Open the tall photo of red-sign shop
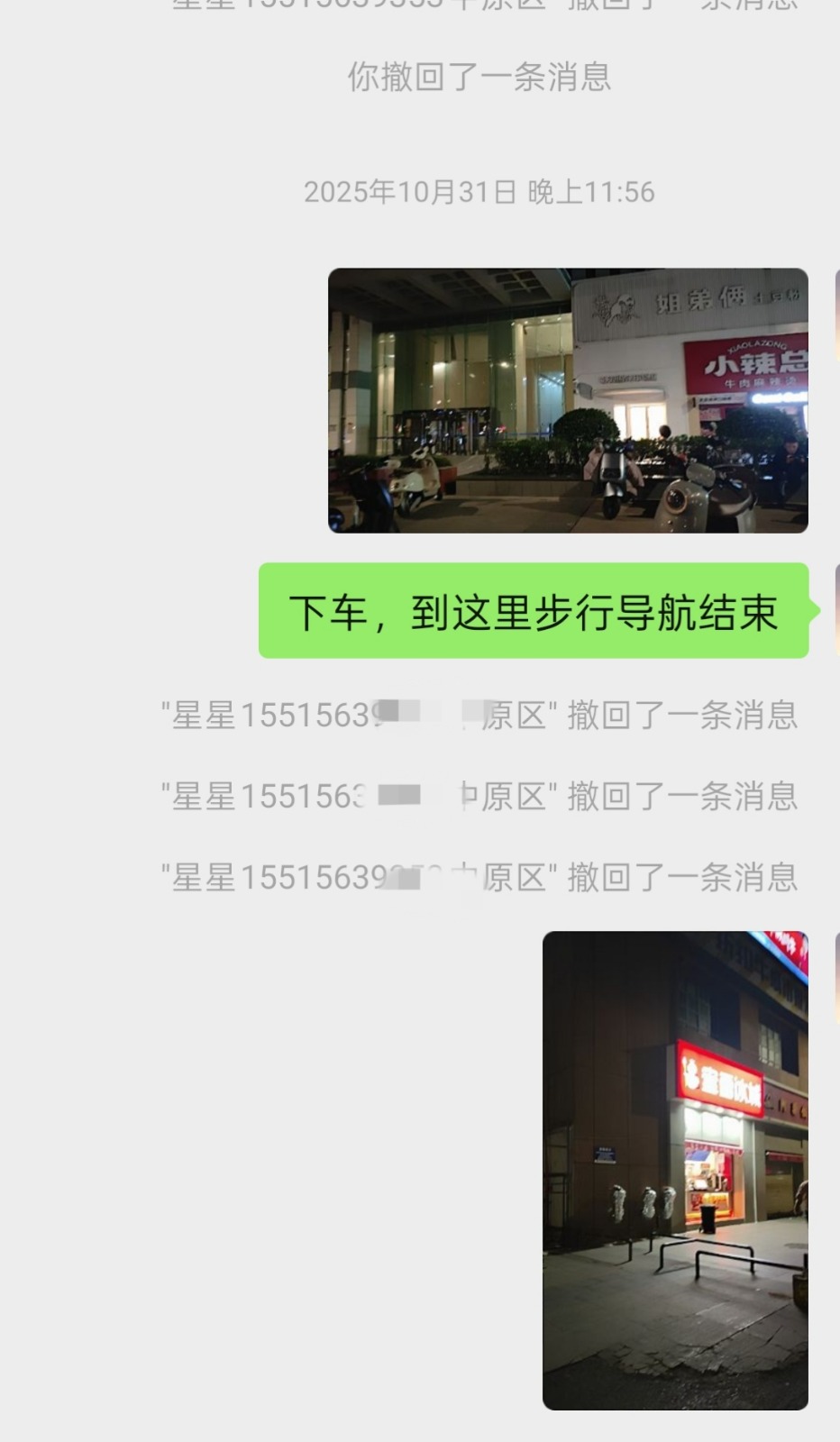840x1442 pixels. (x=675, y=1170)
